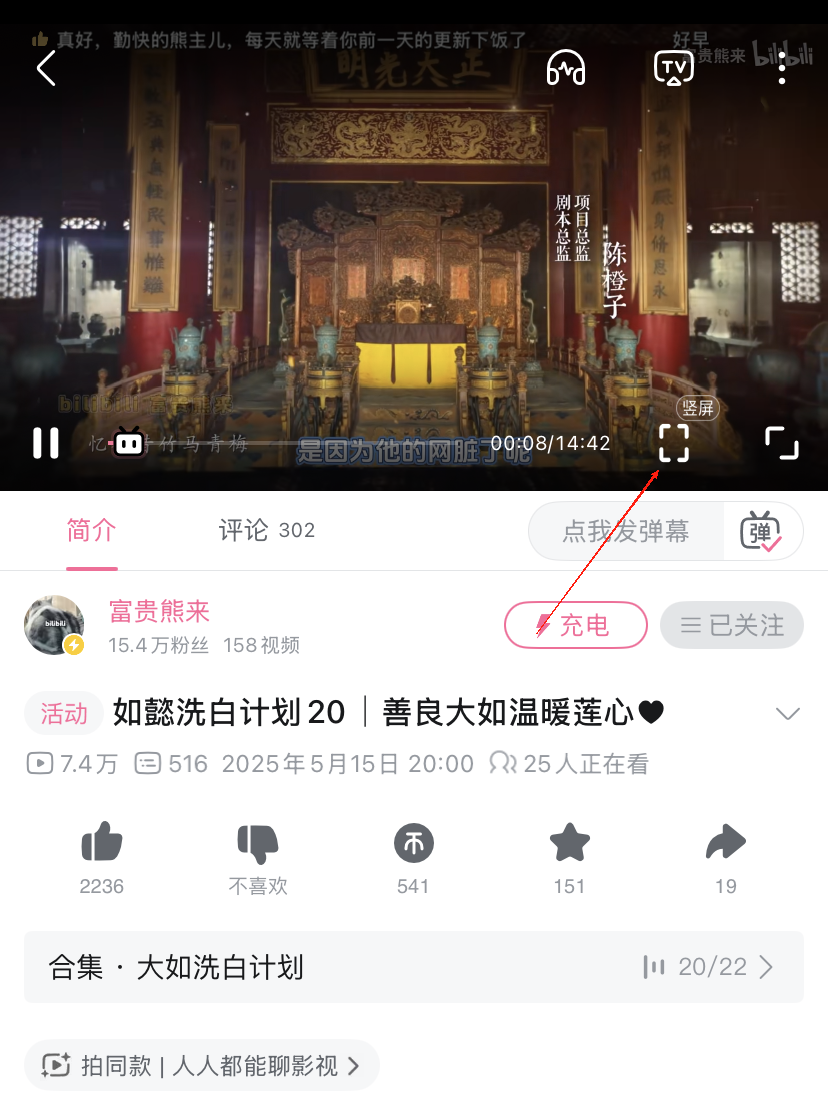Open listen-only audio mode via headphones icon

coord(566,68)
